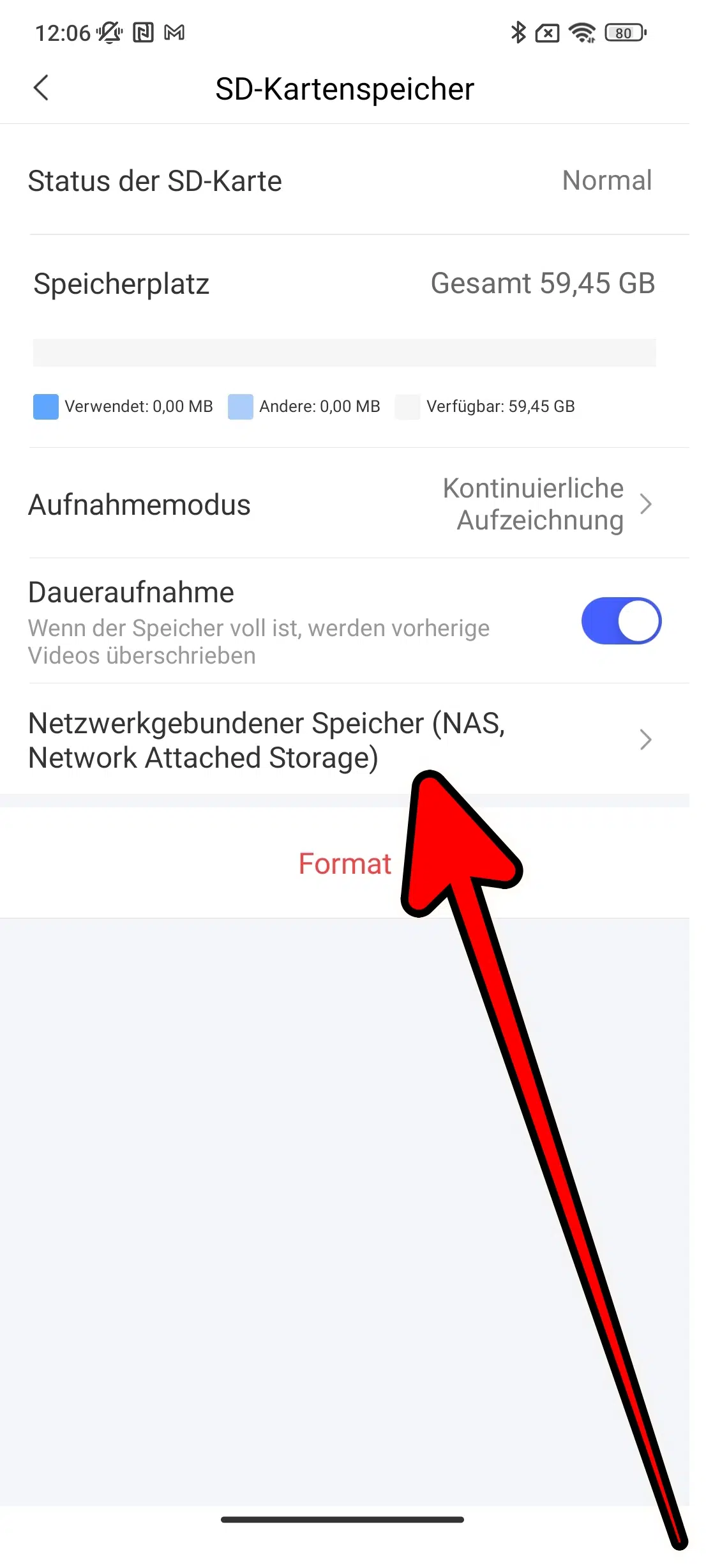Open the Aufnahmemodus setting
Image resolution: width=706 pixels, height=1568 pixels.
point(345,504)
